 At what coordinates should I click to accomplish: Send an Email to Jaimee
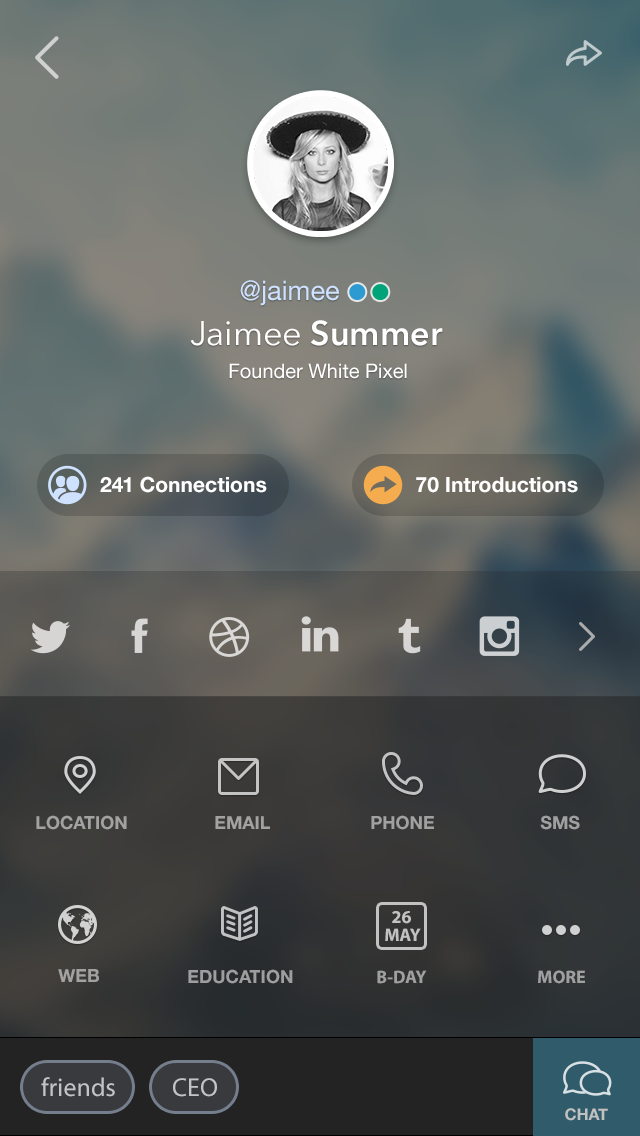tap(241, 793)
